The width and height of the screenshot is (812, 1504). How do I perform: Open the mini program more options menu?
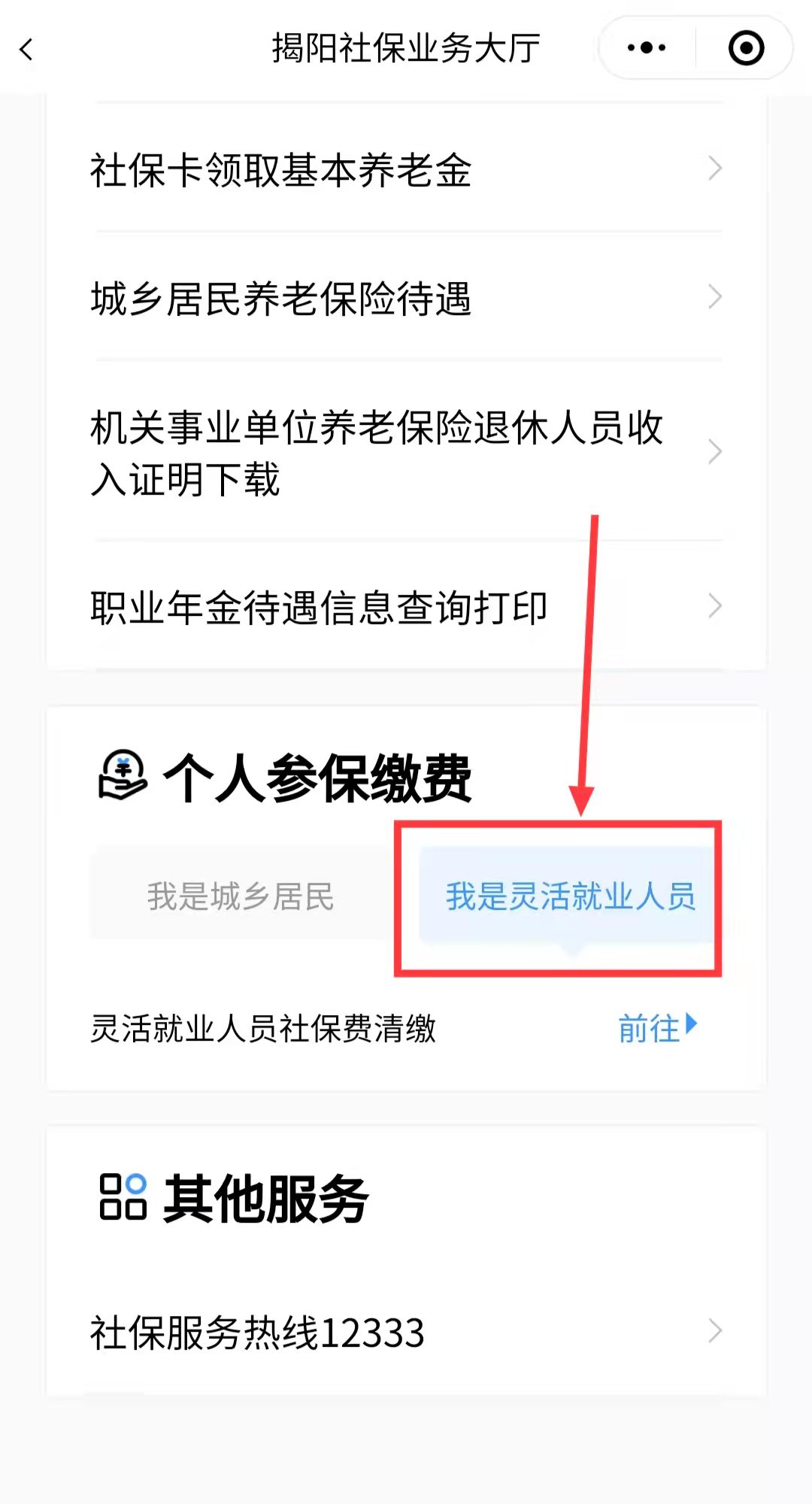tap(647, 48)
